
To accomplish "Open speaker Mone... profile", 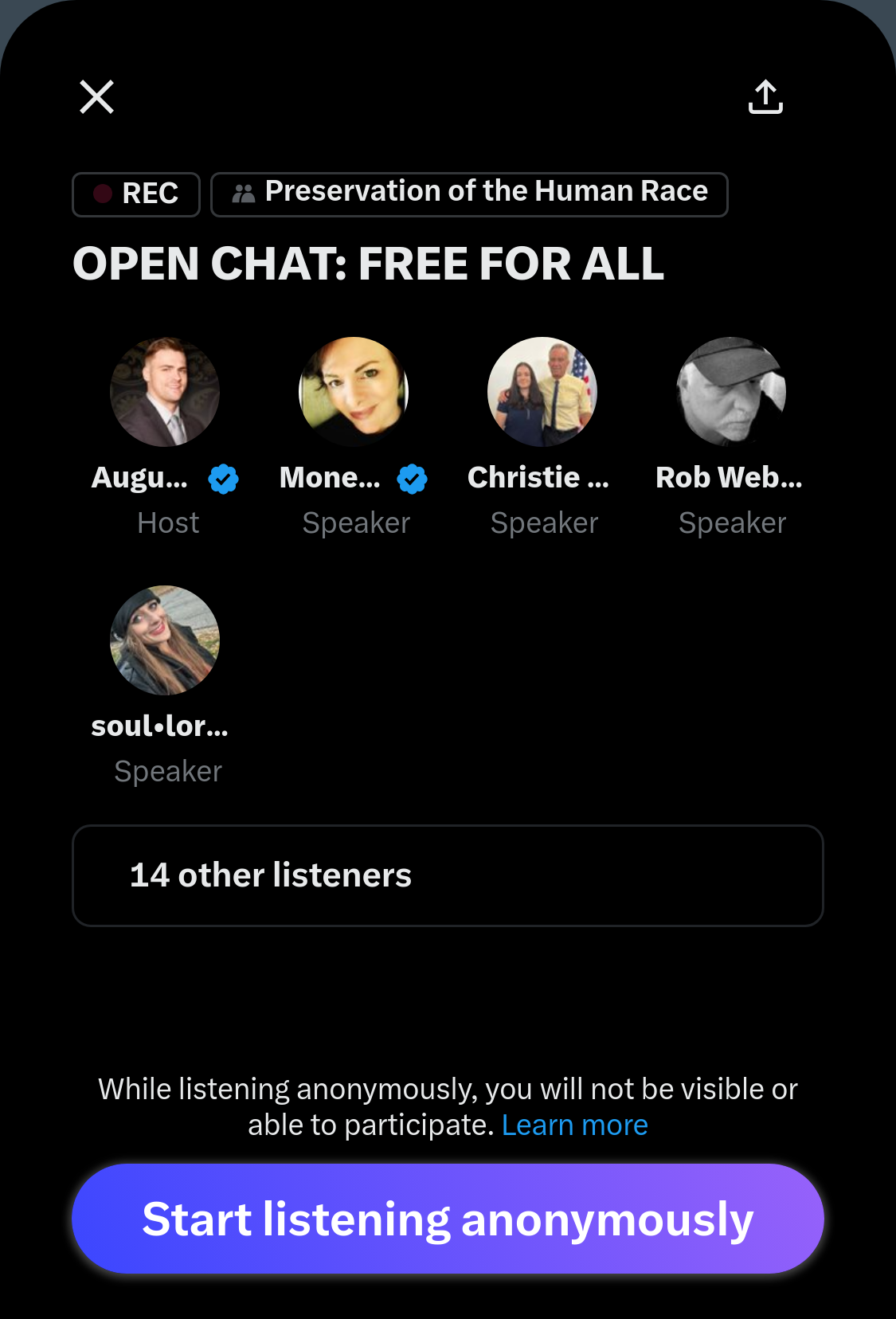I will click(x=354, y=392).
